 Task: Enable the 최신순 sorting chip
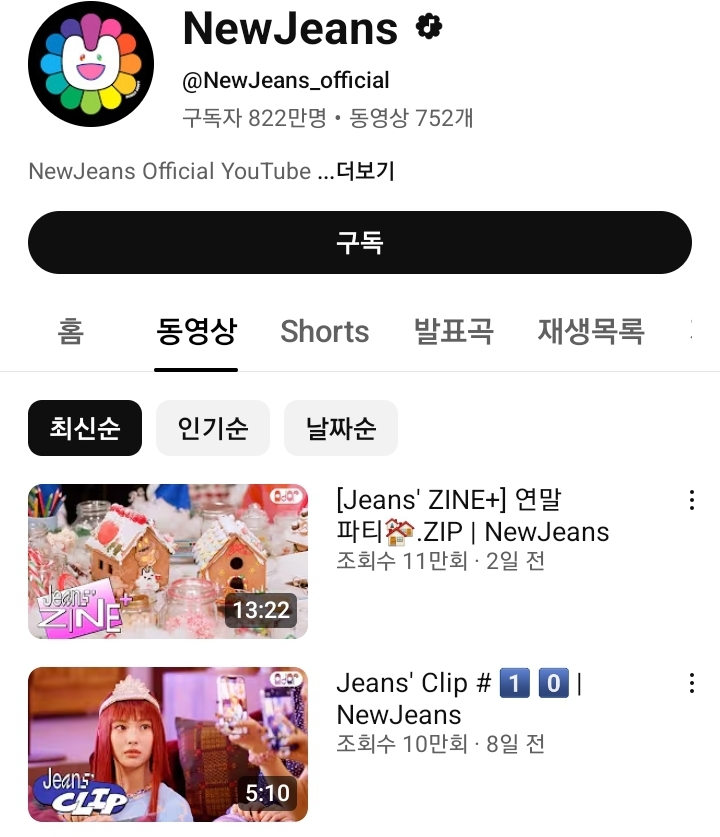85,427
